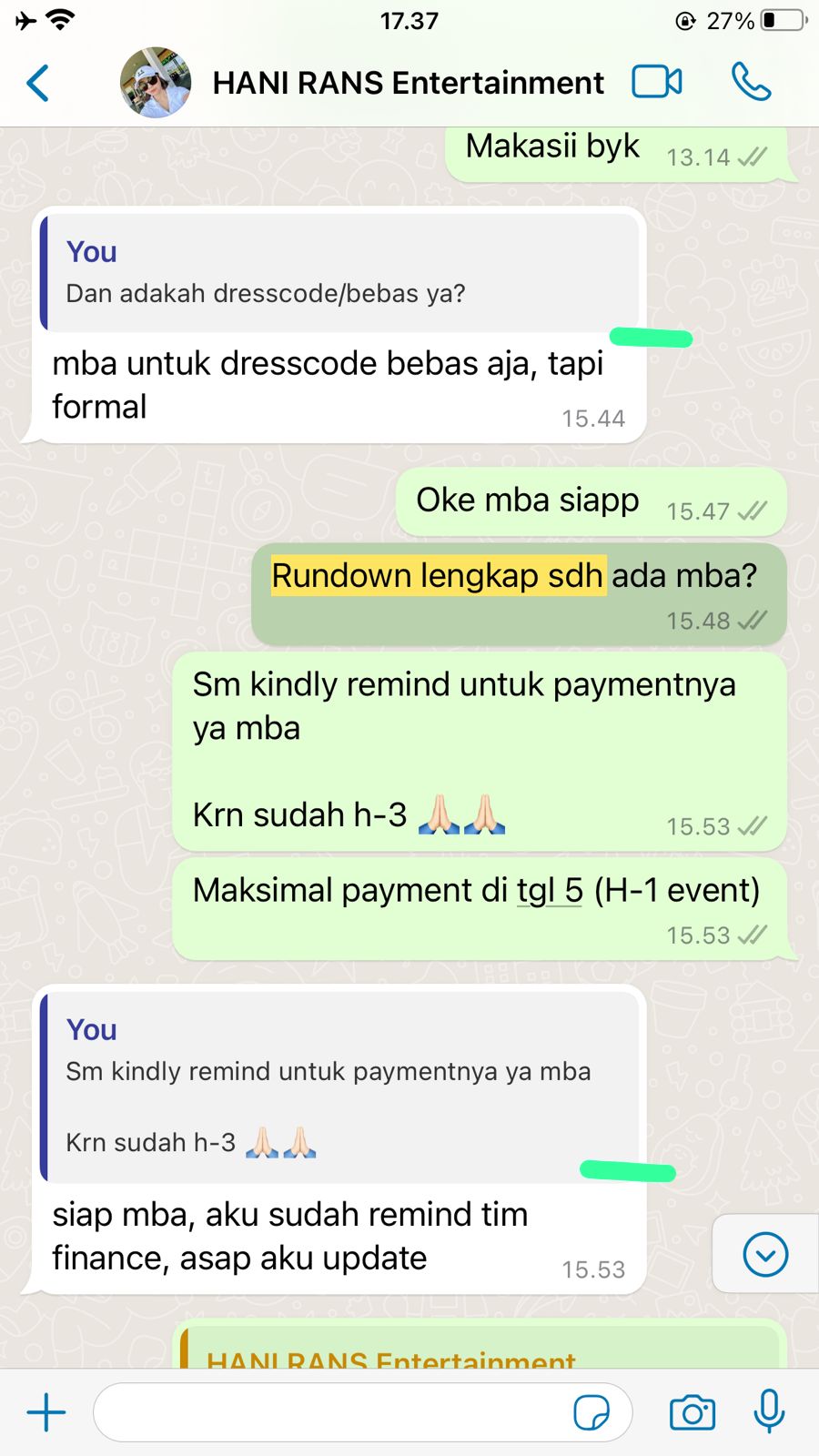This screenshot has height=1456, width=819.
Task: Tap the microphone voice message icon
Action: point(769,1412)
